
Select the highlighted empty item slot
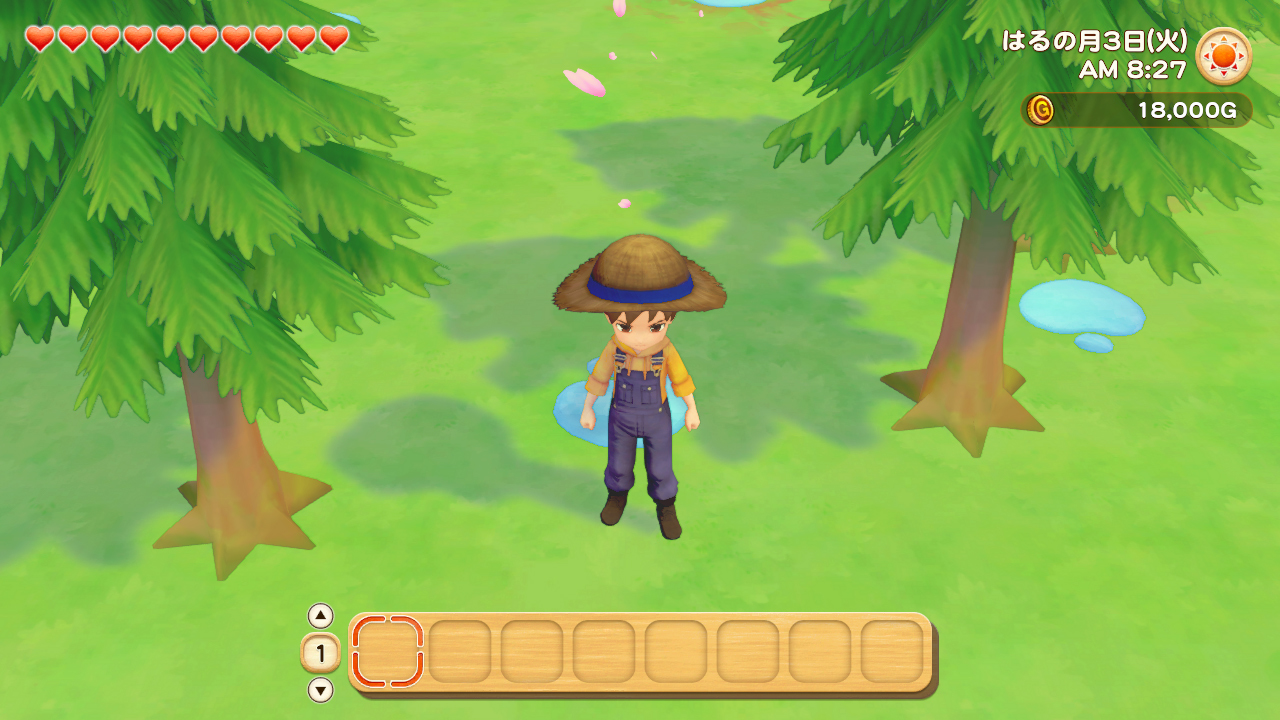pyautogui.click(x=388, y=652)
